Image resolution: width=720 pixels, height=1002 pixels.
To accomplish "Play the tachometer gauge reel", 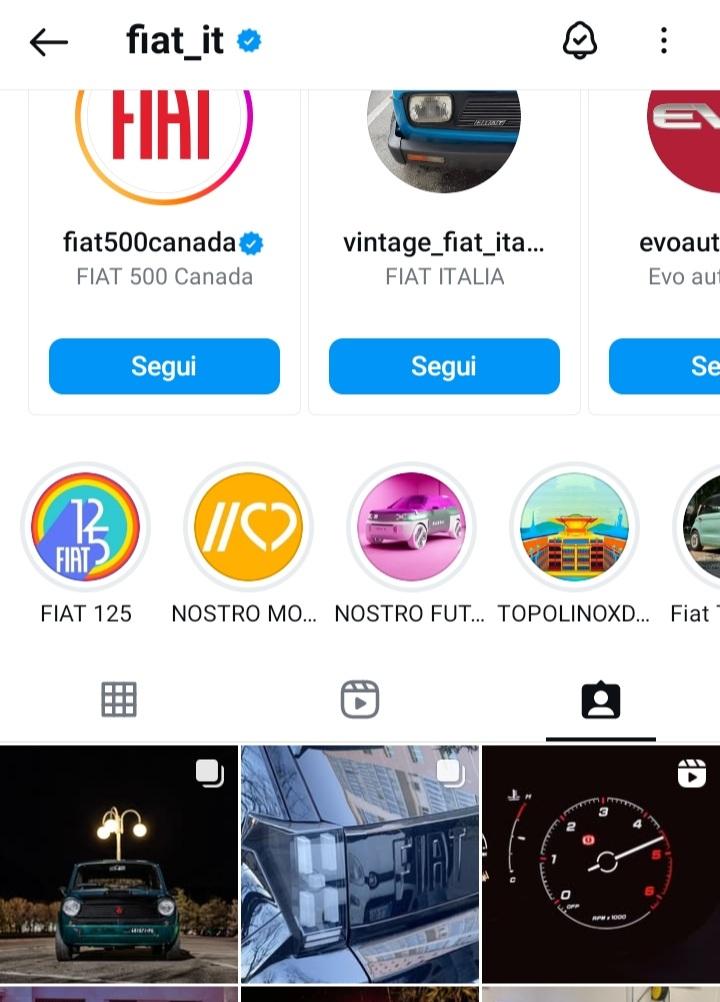I will point(601,864).
